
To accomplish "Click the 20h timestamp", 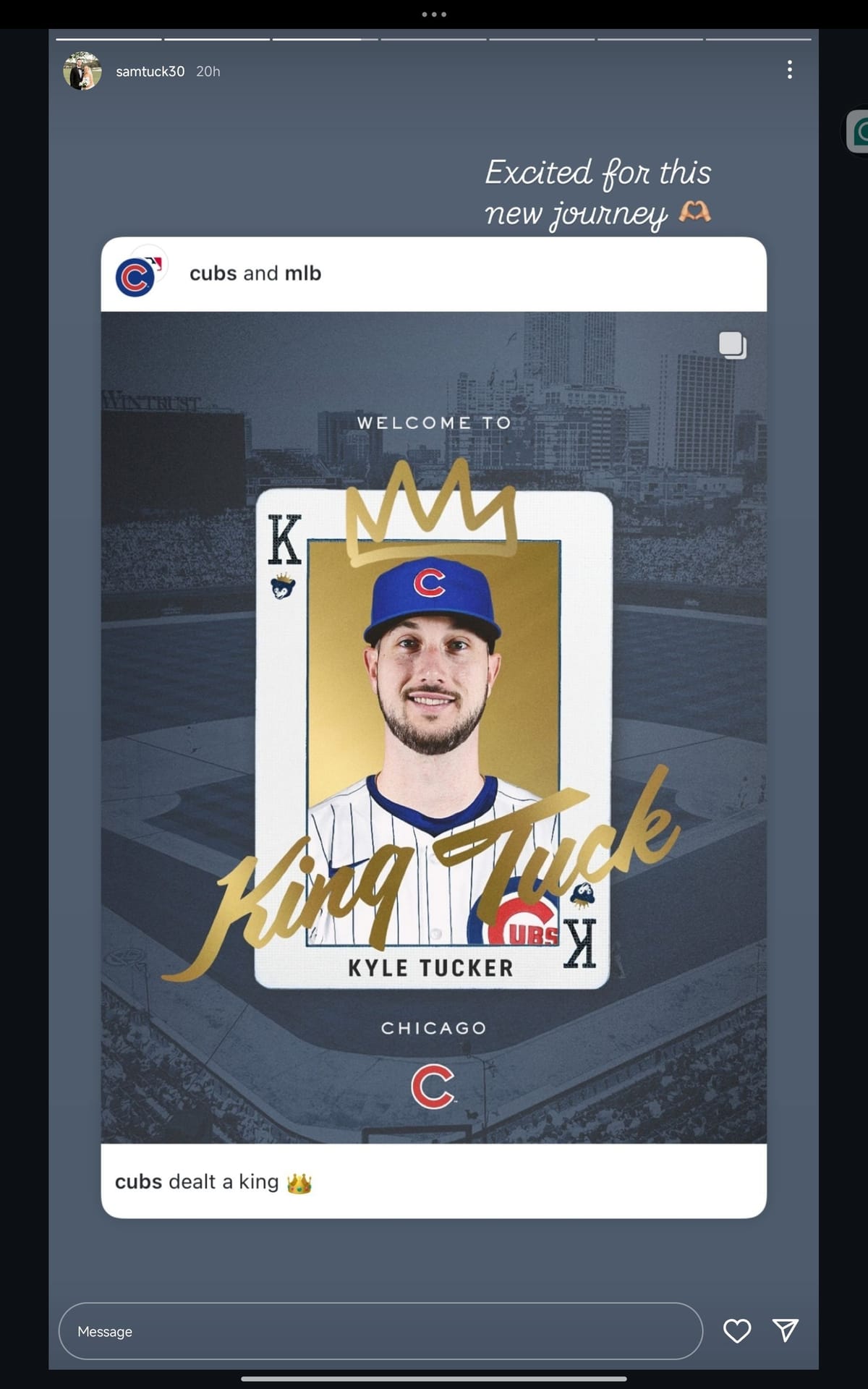I will tap(208, 71).
